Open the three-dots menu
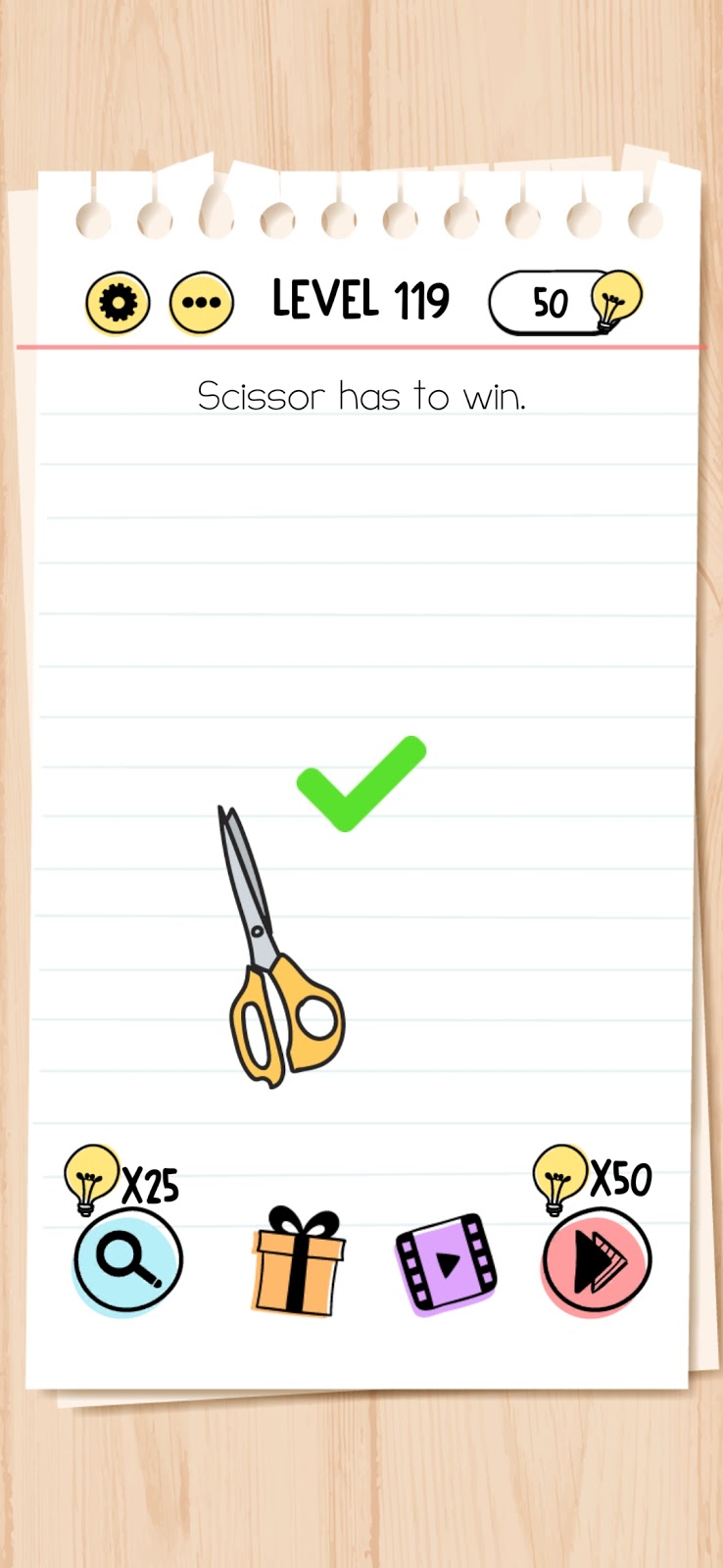 (x=202, y=303)
